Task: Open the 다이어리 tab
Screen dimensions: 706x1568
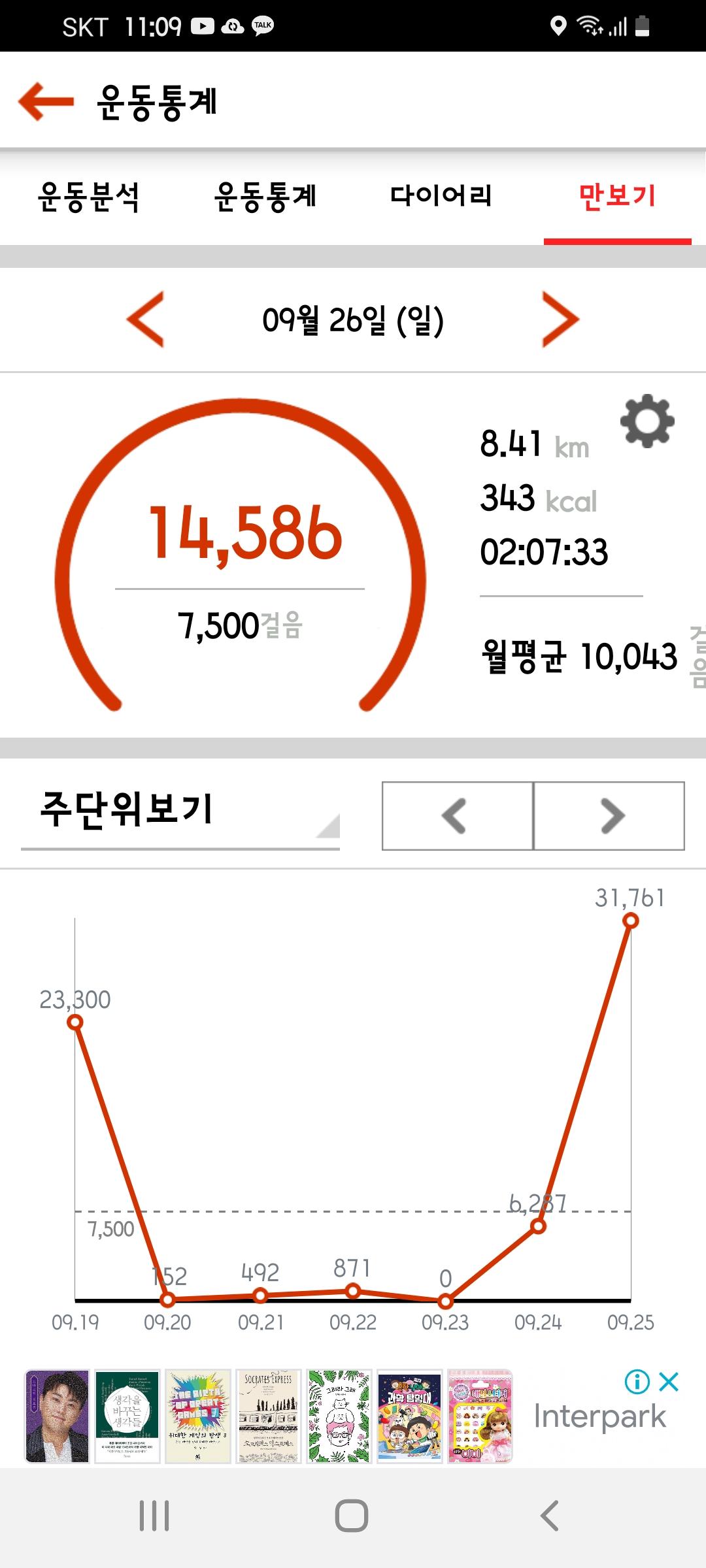Action: 441,197
